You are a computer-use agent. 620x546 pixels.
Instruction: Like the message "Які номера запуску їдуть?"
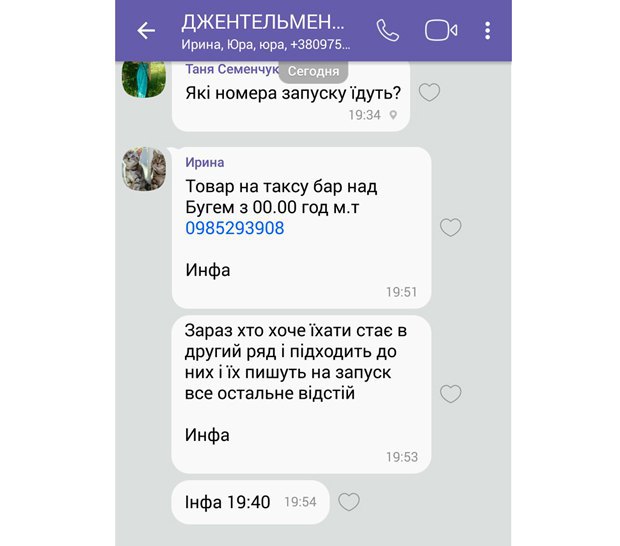point(429,93)
